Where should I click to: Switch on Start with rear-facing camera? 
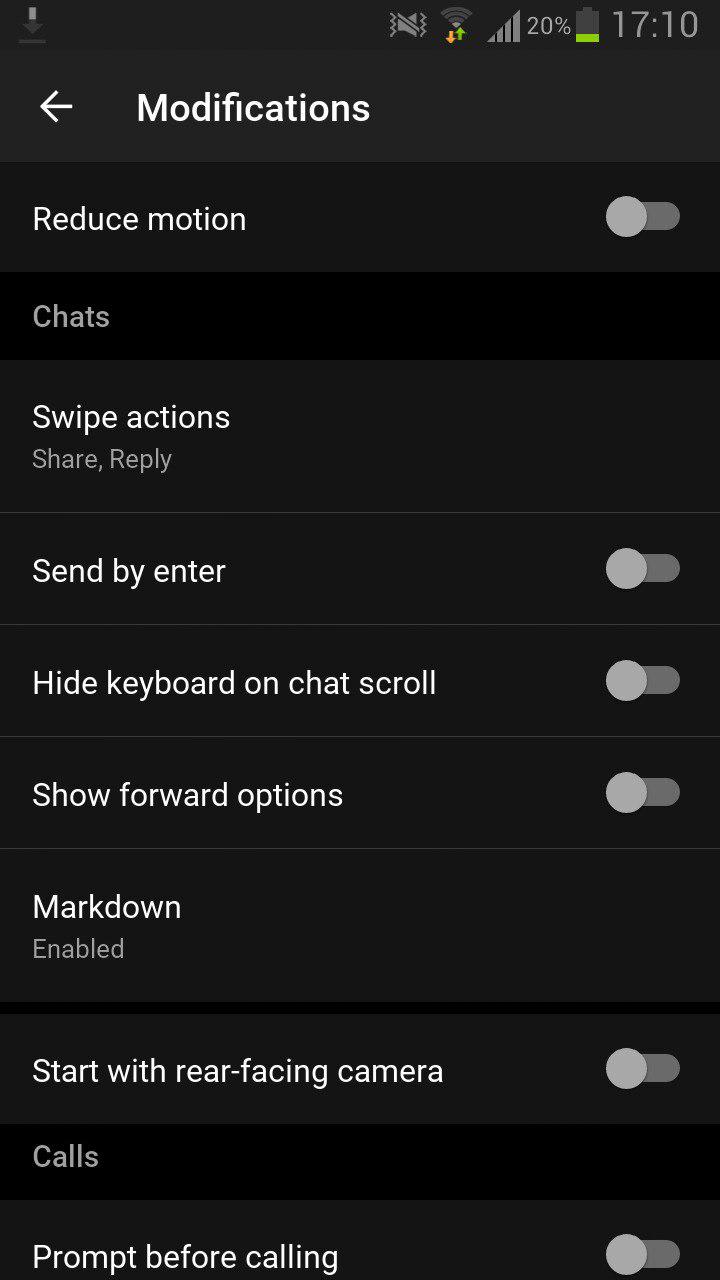643,1069
